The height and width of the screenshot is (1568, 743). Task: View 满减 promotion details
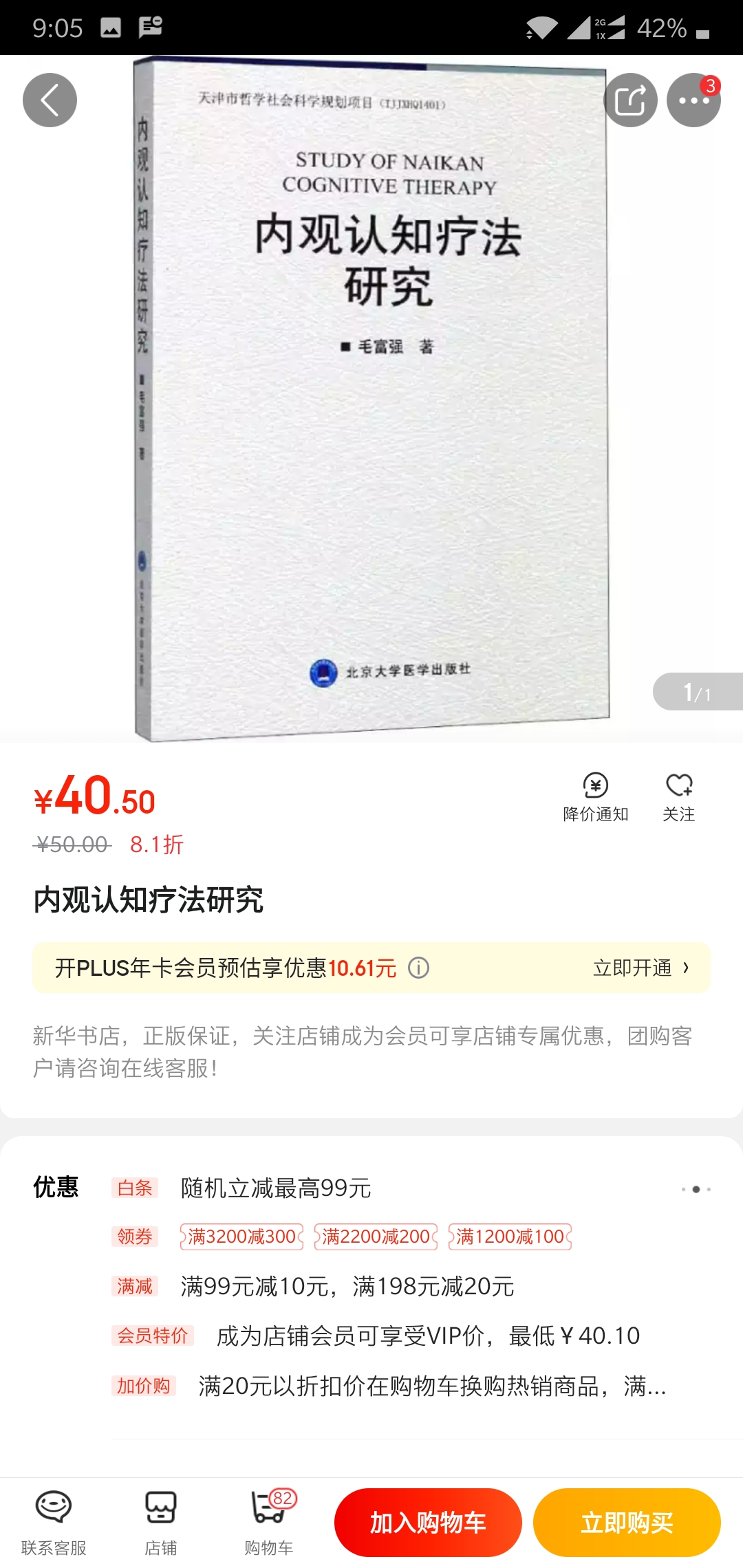347,1286
